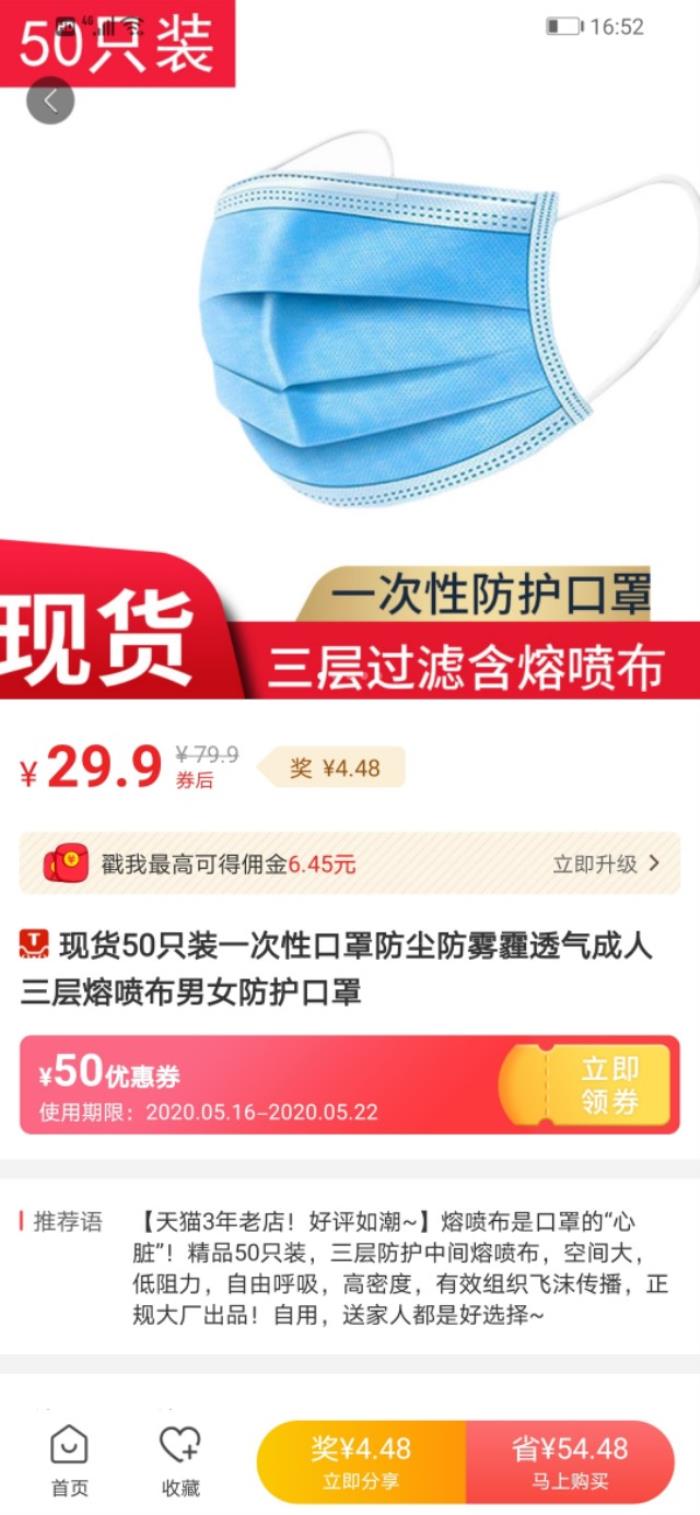700x1515 pixels.
Task: Buy now with 马上购买 button
Action: (x=570, y=1461)
